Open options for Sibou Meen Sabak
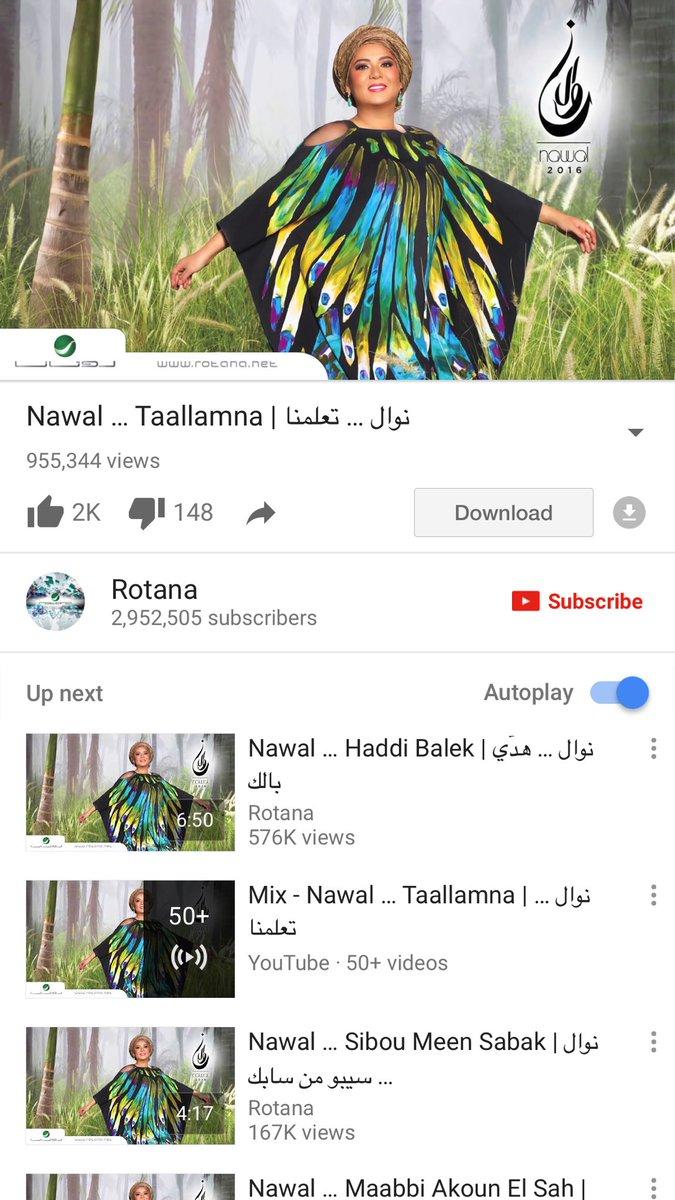 [653, 1042]
